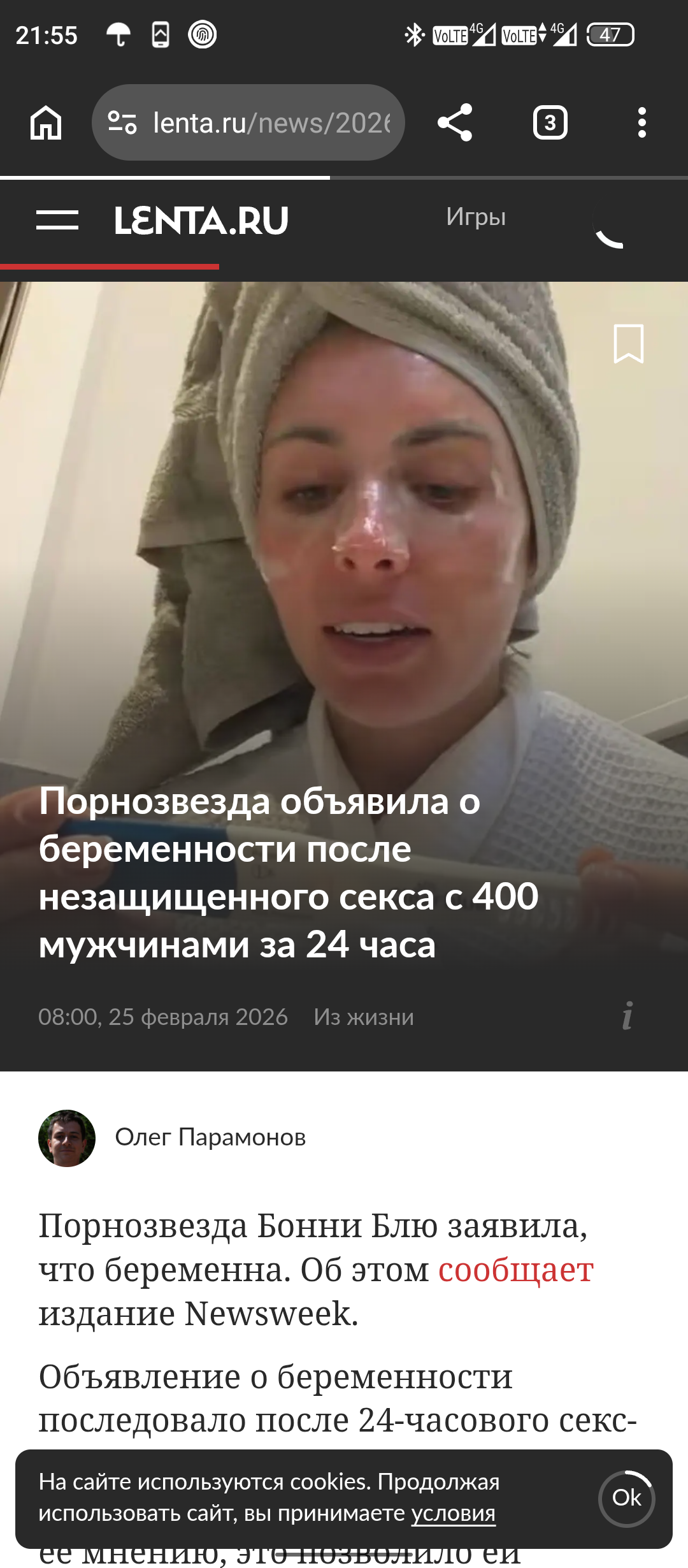Go to the browser home page

(x=46, y=122)
